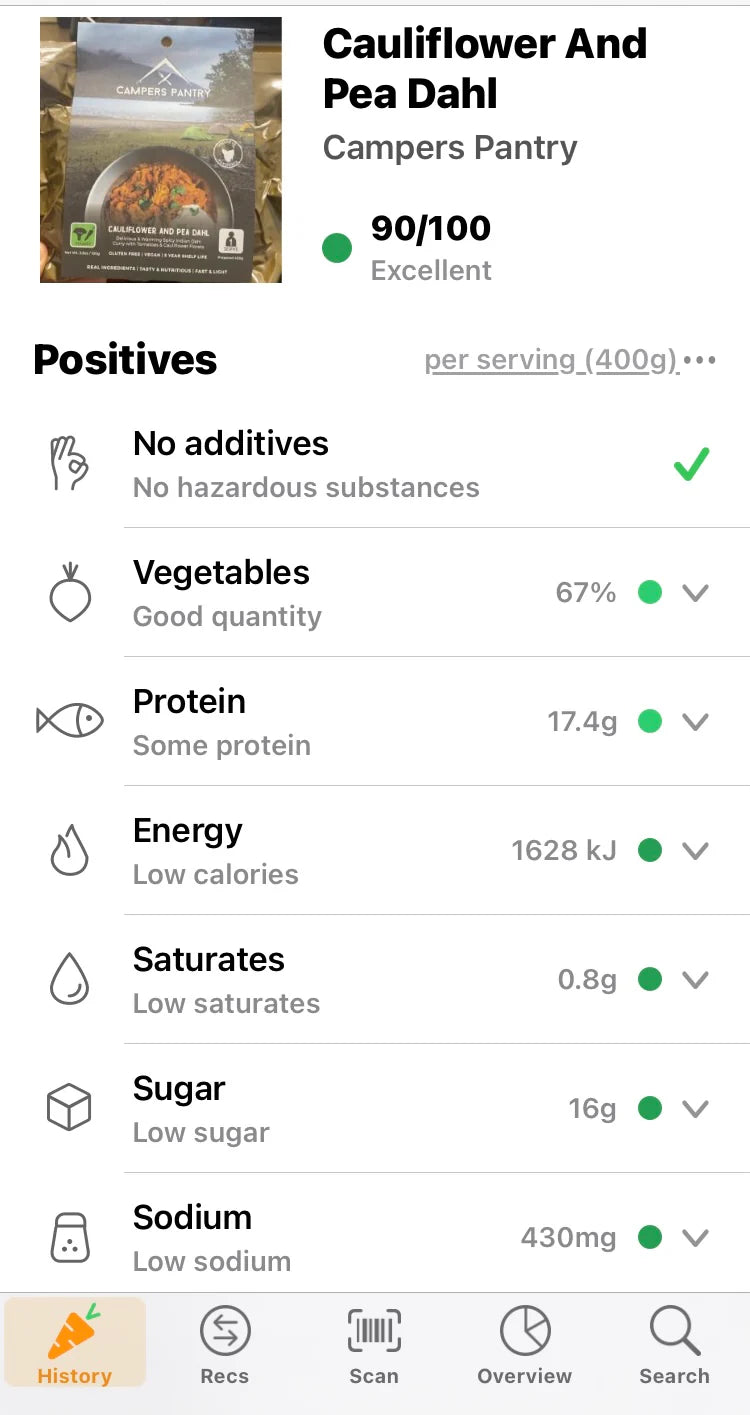Expand the Protein row
This screenshot has width=750, height=1415.
point(695,722)
